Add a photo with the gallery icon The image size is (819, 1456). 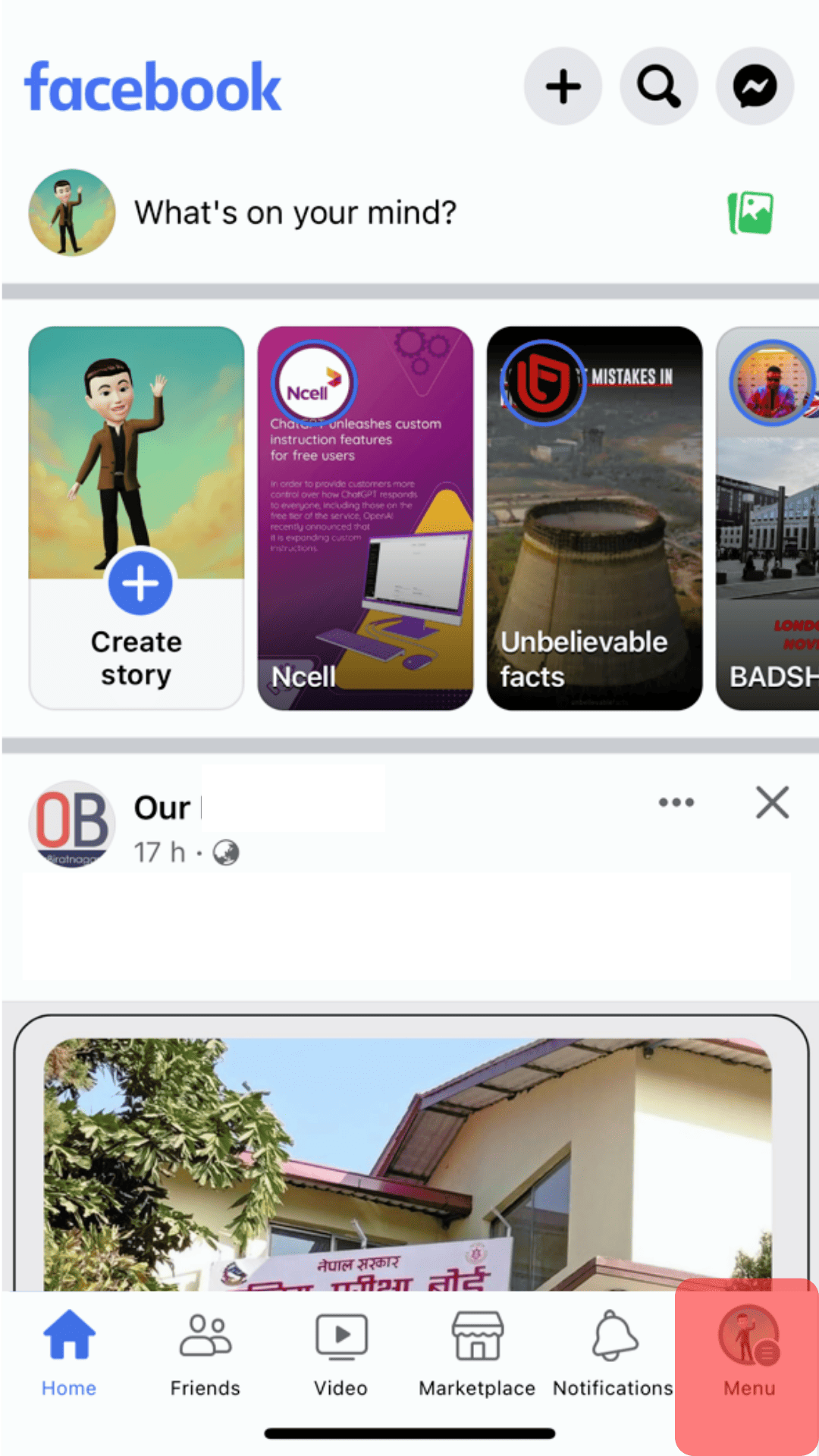[751, 213]
